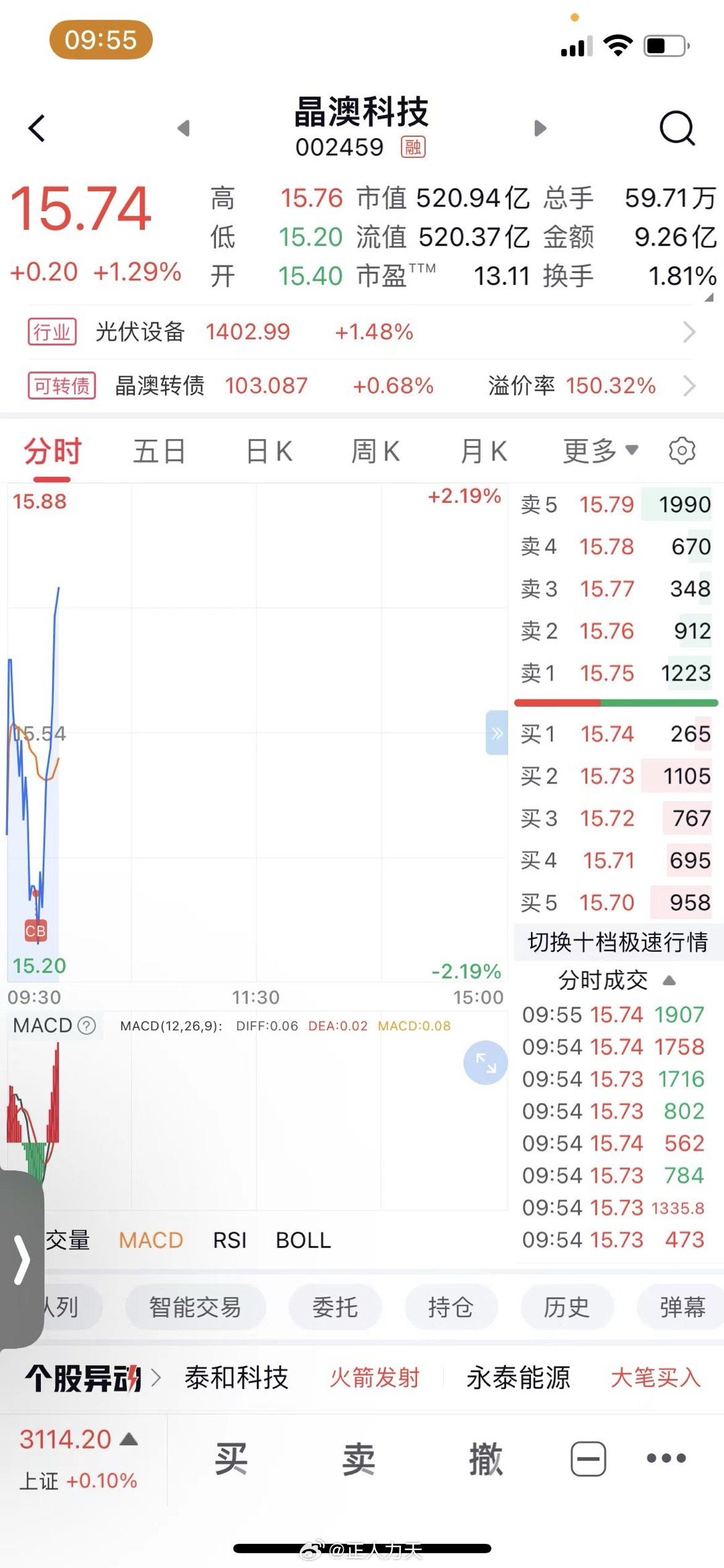
Task: Tap the CB marker on the chart
Action: 37,930
